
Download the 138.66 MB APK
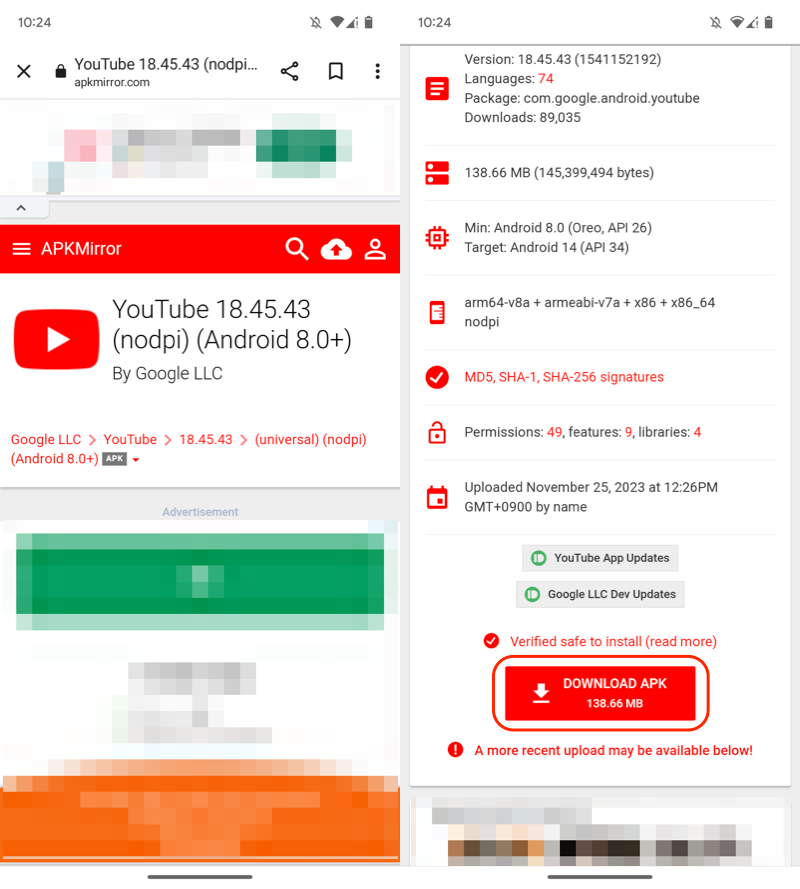(600, 692)
